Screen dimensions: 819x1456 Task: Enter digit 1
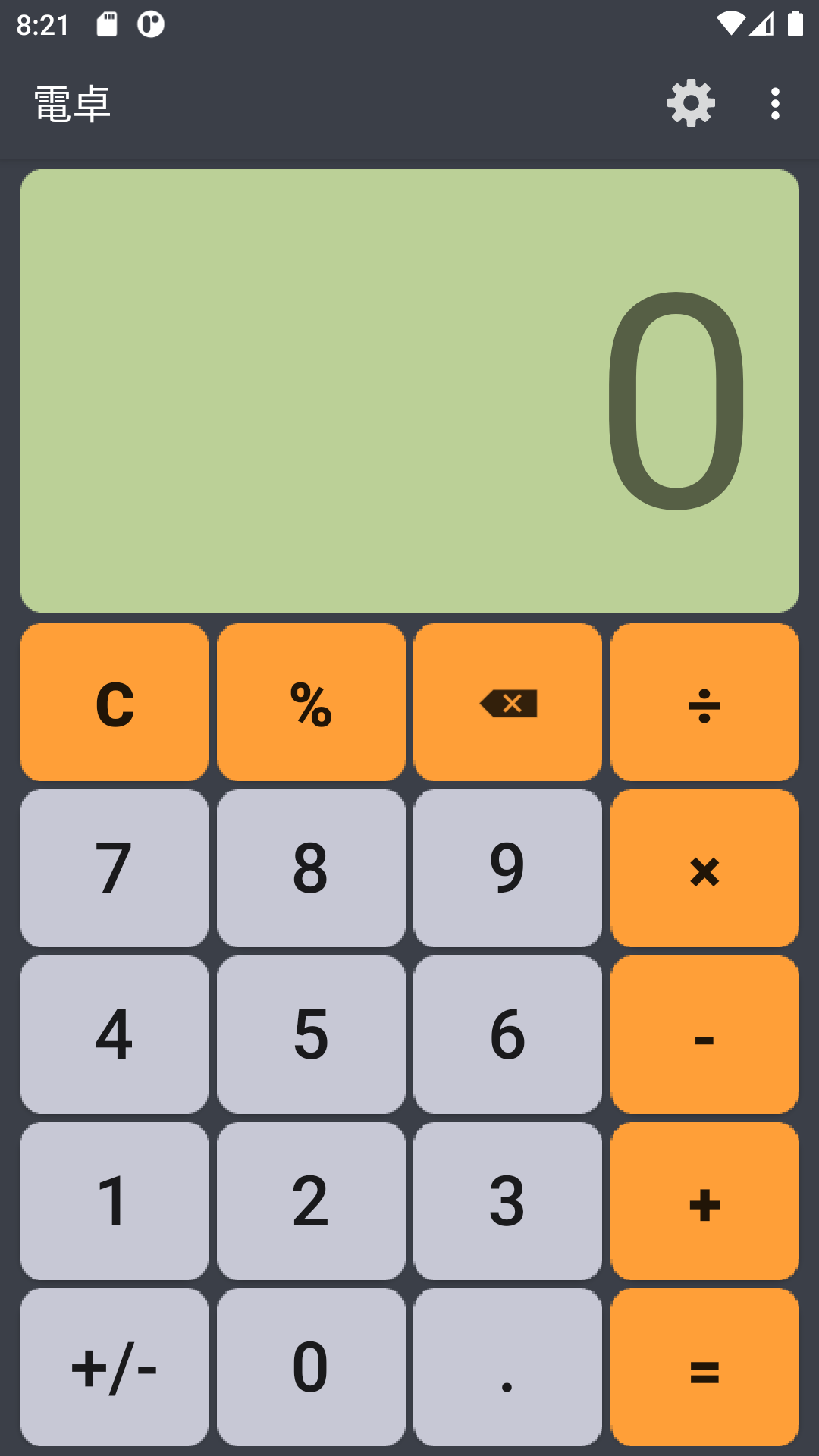[115, 1201]
